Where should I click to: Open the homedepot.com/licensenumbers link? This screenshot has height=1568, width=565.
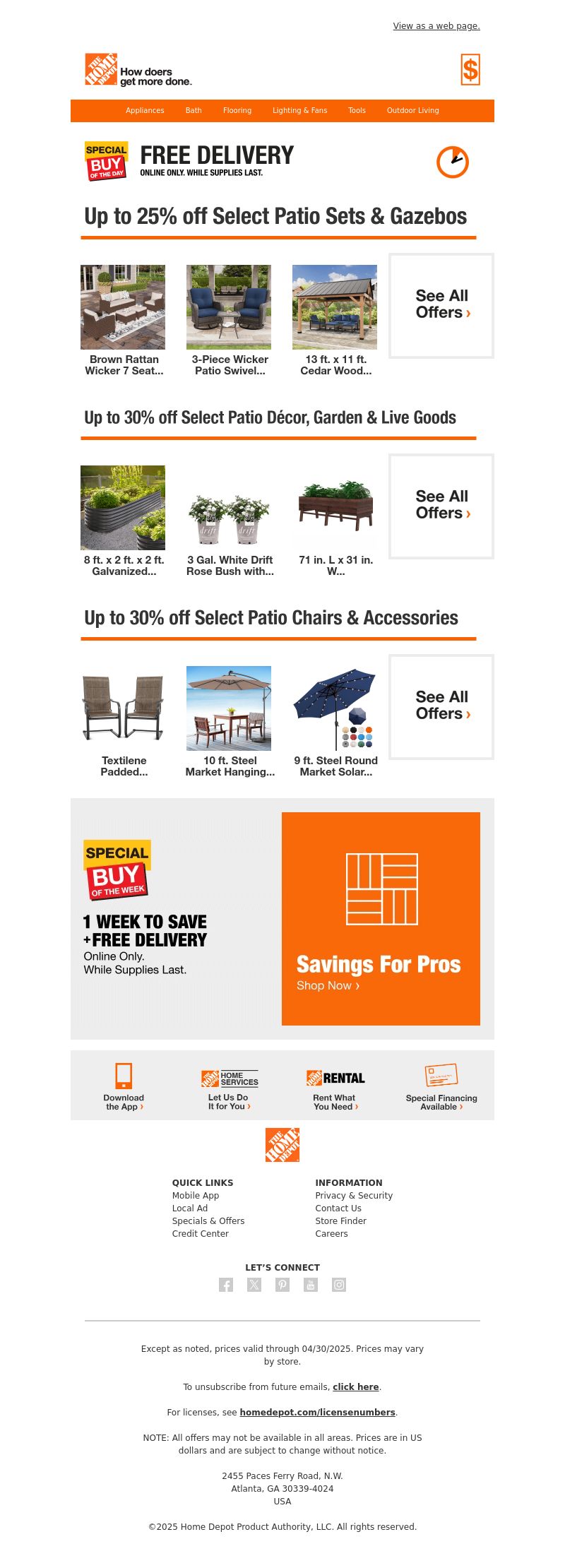[317, 1413]
